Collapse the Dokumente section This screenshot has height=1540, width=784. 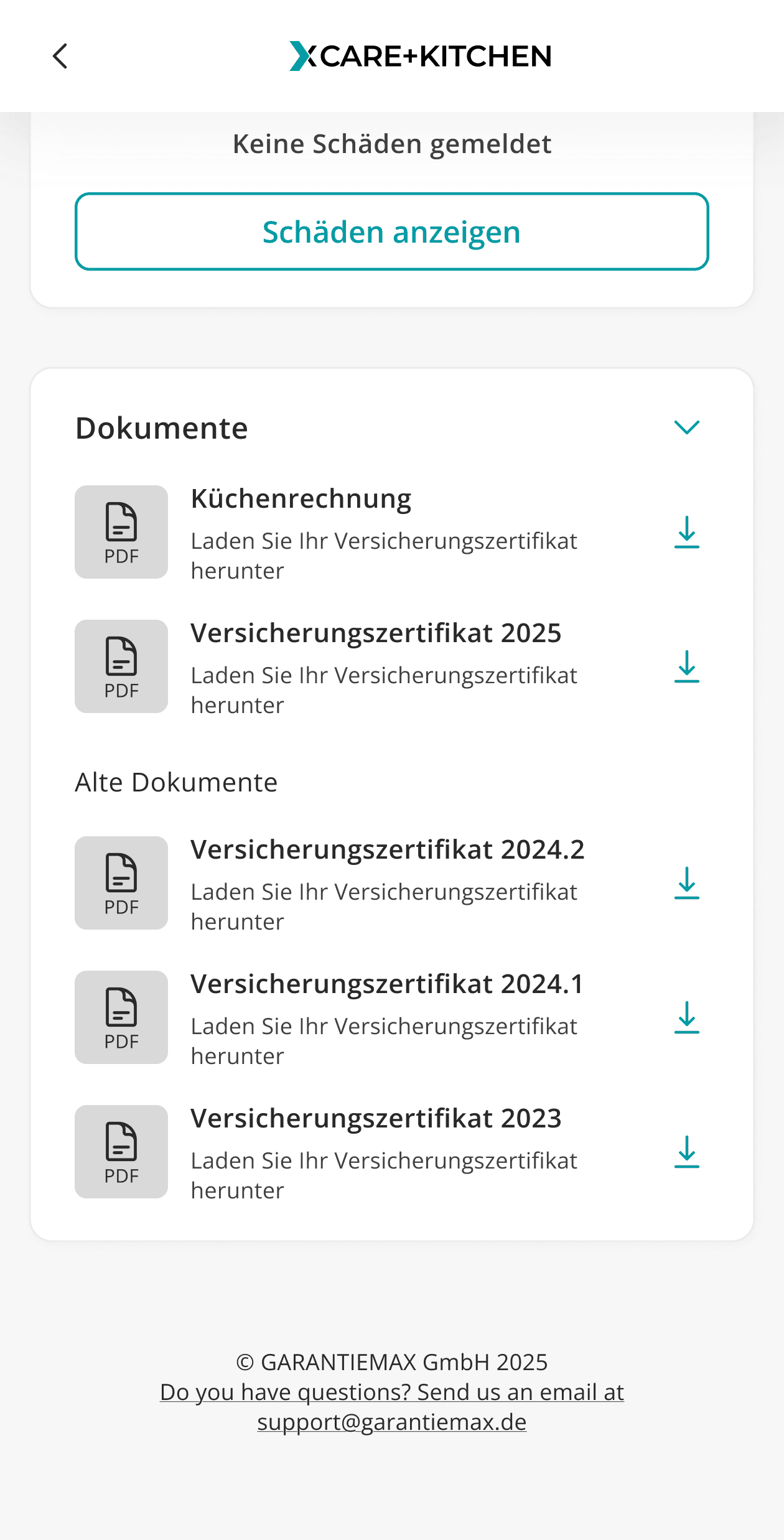[x=687, y=427]
